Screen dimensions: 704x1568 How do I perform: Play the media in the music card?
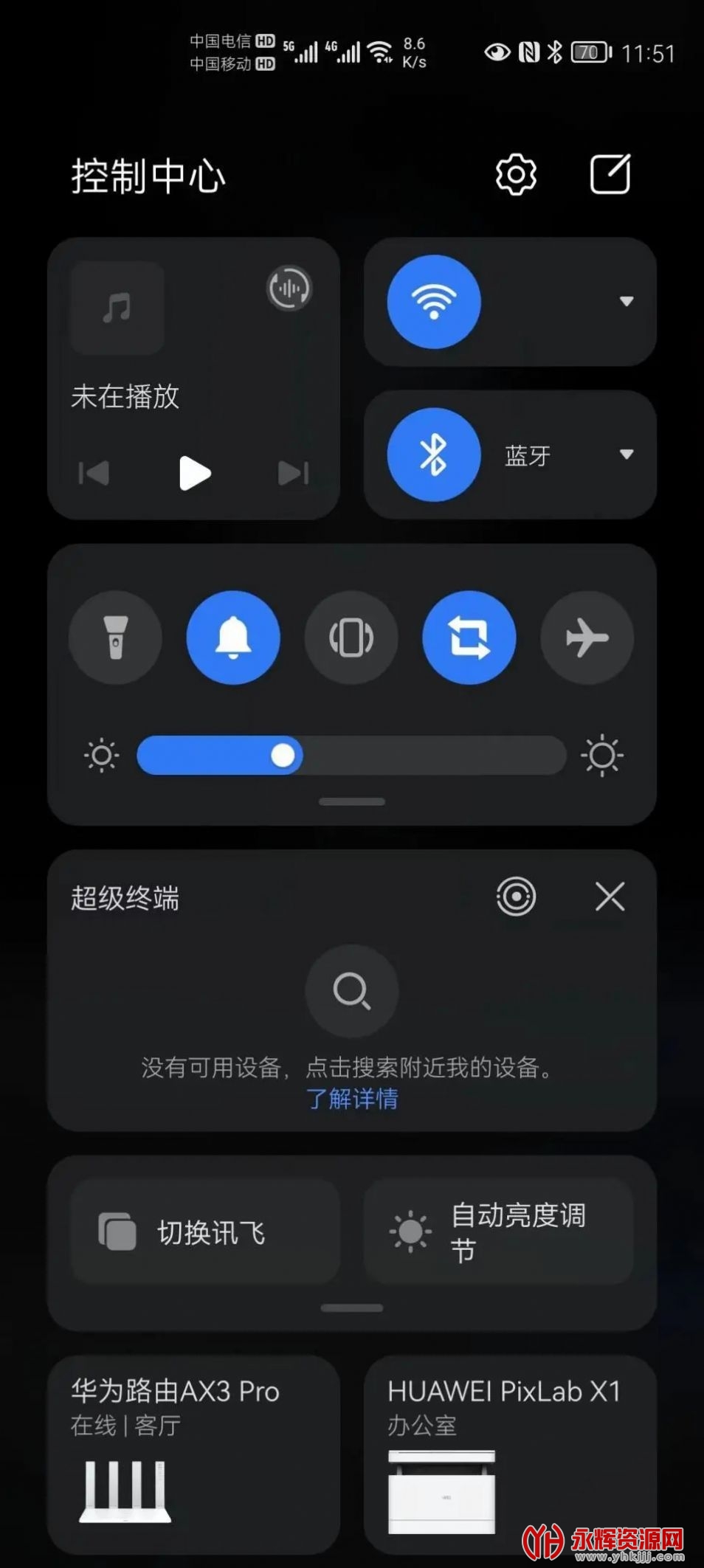tap(195, 473)
